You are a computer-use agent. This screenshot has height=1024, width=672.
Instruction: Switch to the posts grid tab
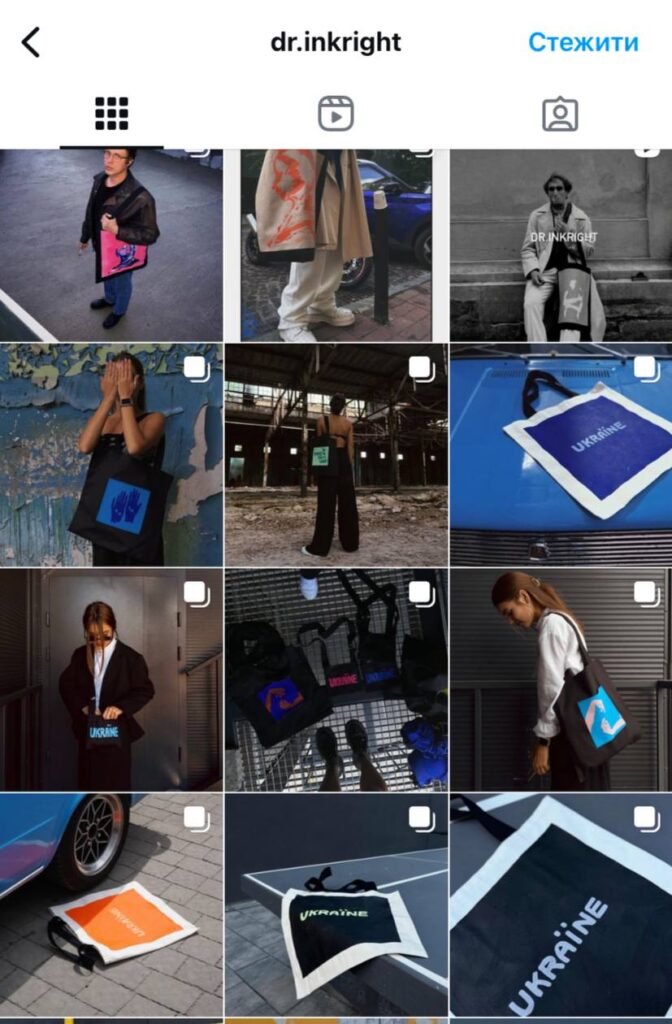pos(112,114)
